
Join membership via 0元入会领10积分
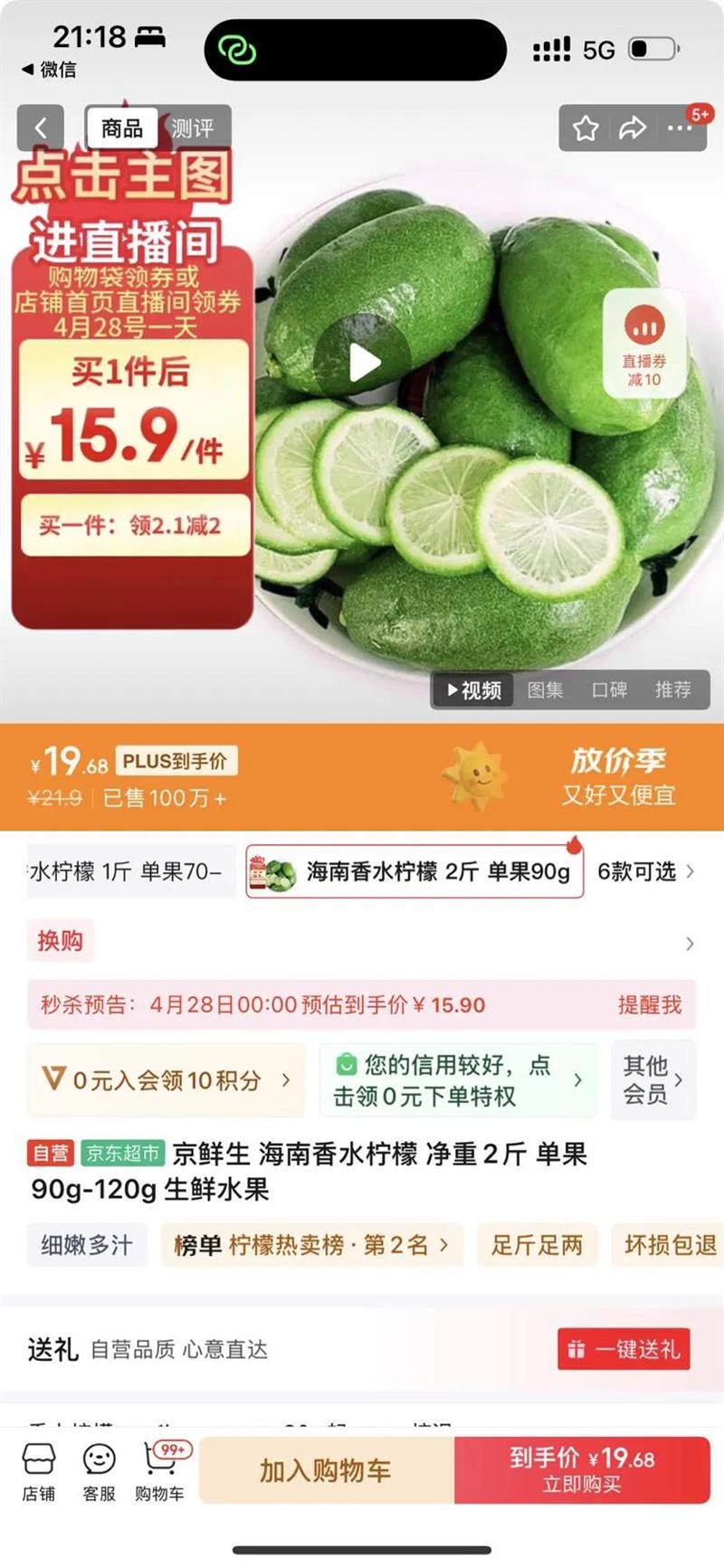pyautogui.click(x=167, y=1080)
